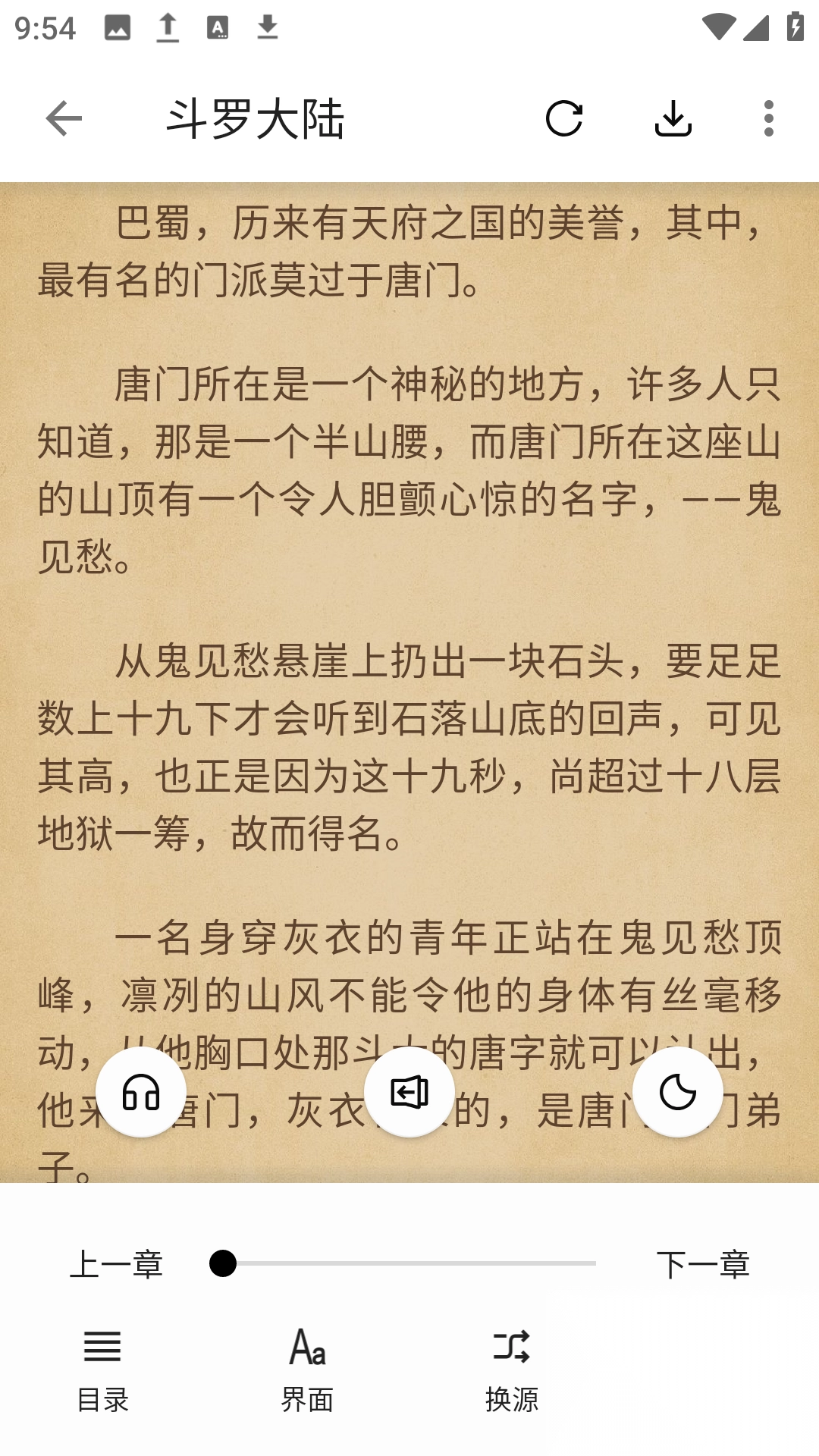Go to previous chapter 上一章
819x1456 pixels.
117,1264
